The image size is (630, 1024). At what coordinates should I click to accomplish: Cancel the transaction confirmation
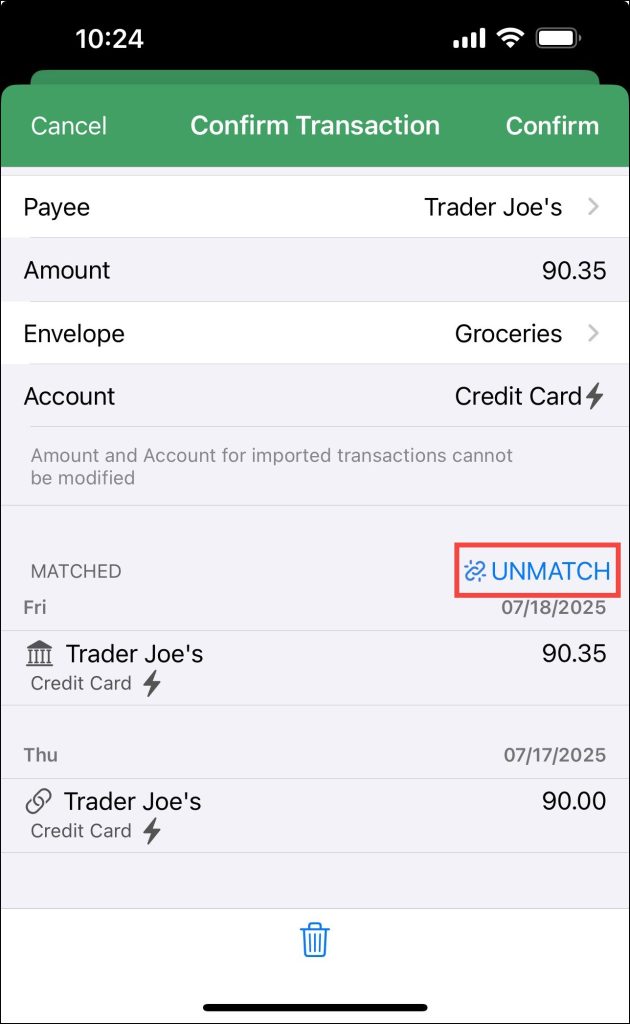coord(69,125)
